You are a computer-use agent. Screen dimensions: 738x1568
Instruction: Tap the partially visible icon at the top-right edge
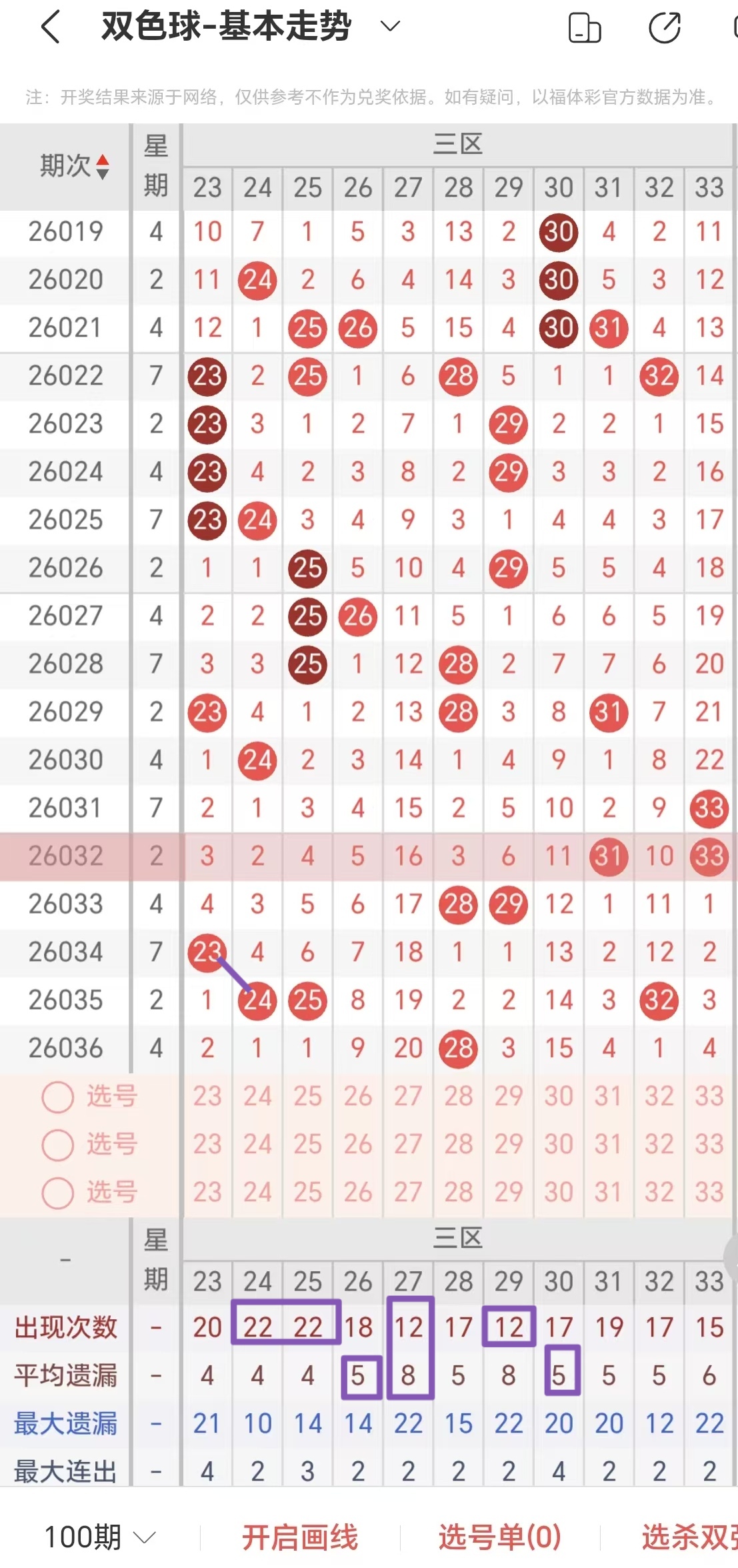pyautogui.click(x=732, y=28)
